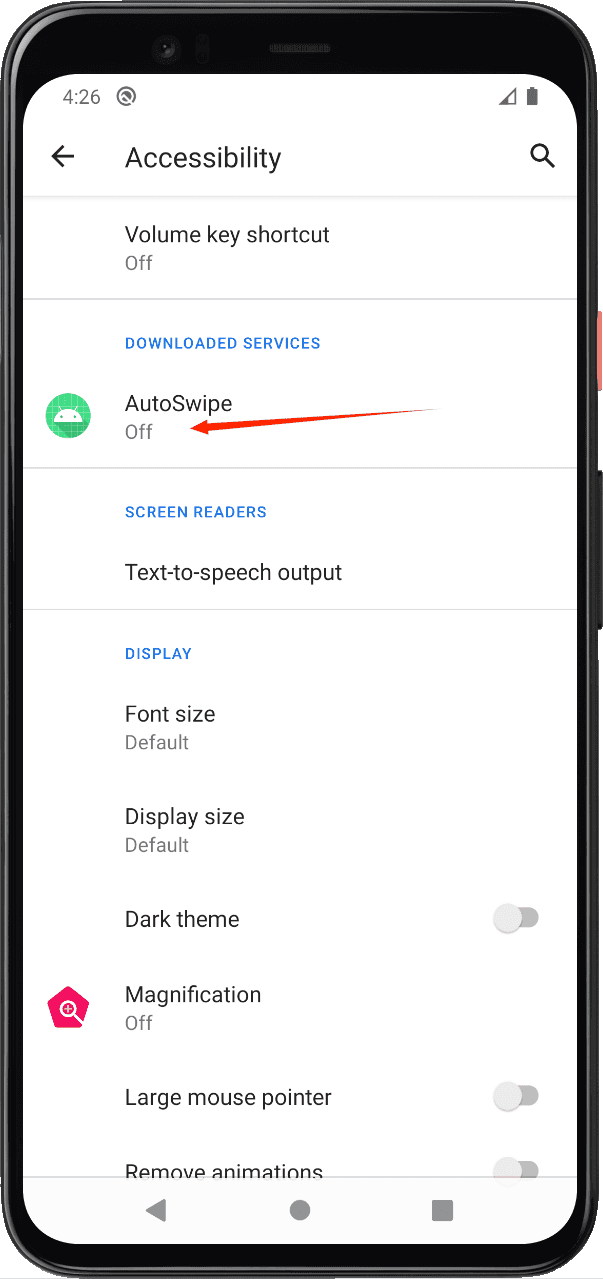Open Display size setting
The image size is (603, 1279).
point(300,830)
